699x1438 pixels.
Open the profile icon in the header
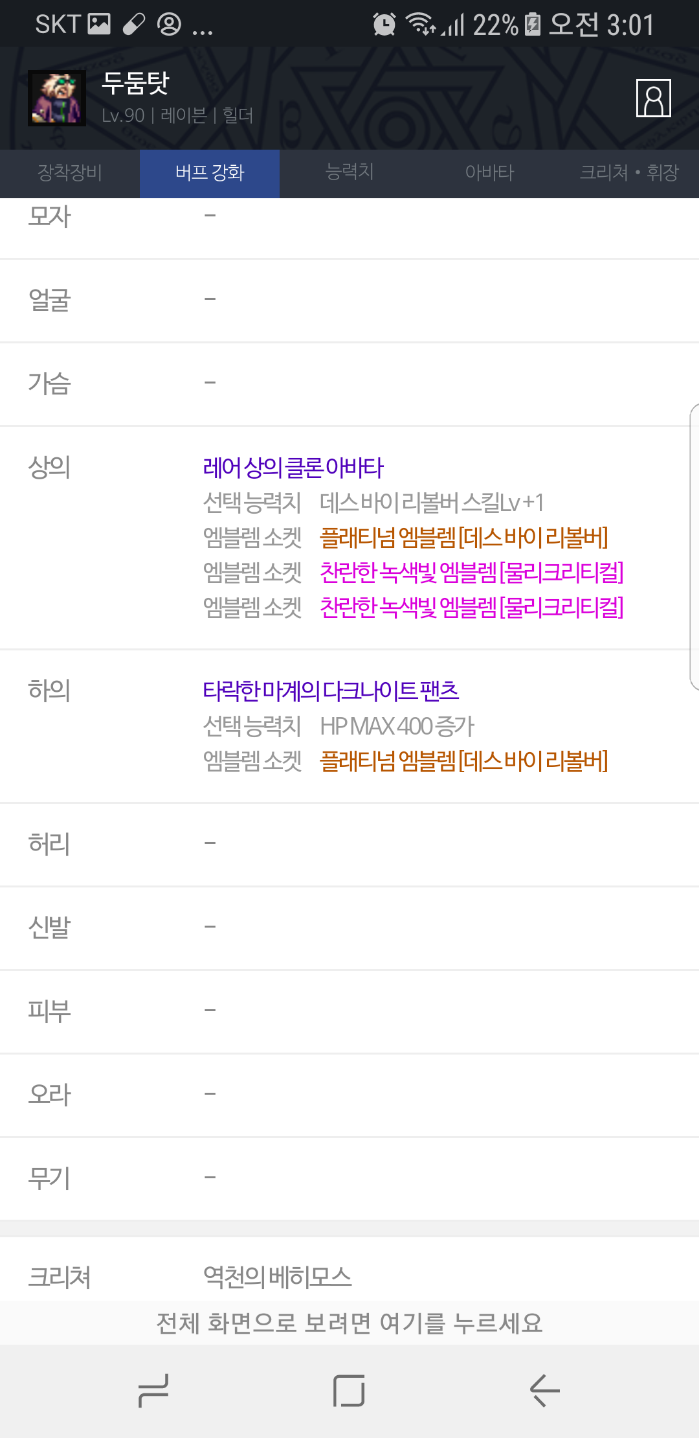tap(654, 98)
